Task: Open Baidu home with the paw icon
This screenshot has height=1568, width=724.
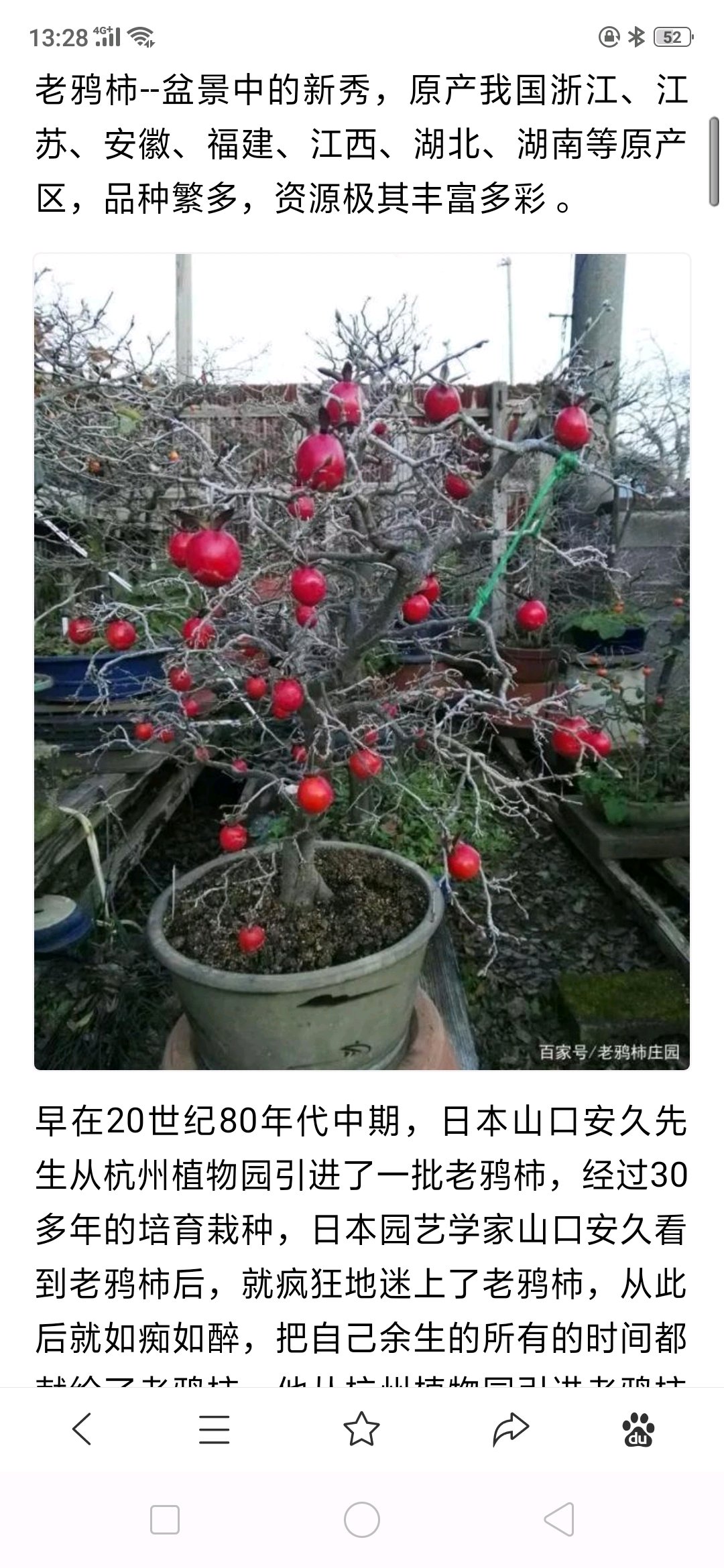Action: tap(639, 1429)
